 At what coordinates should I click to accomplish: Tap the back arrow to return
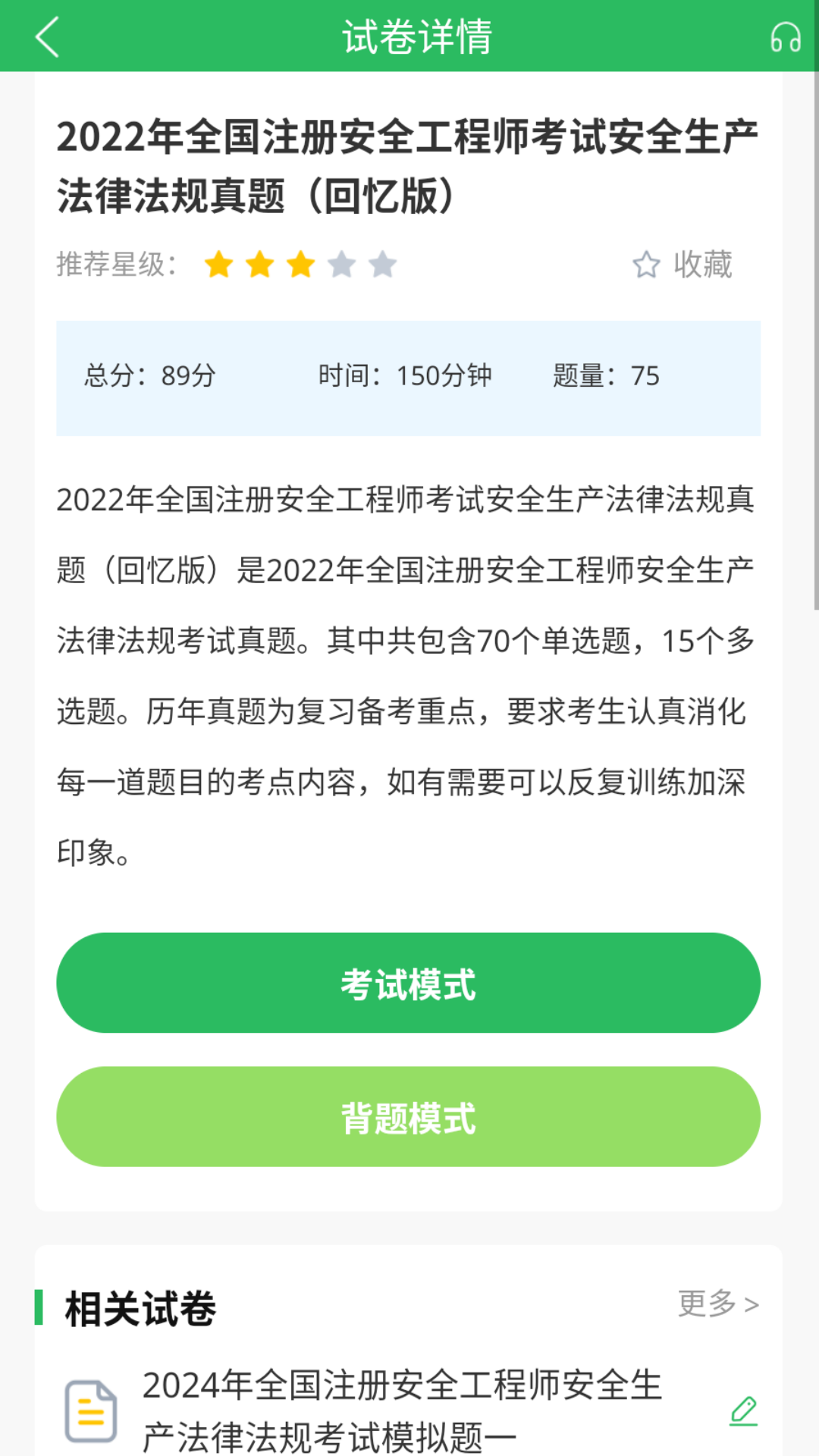[48, 36]
